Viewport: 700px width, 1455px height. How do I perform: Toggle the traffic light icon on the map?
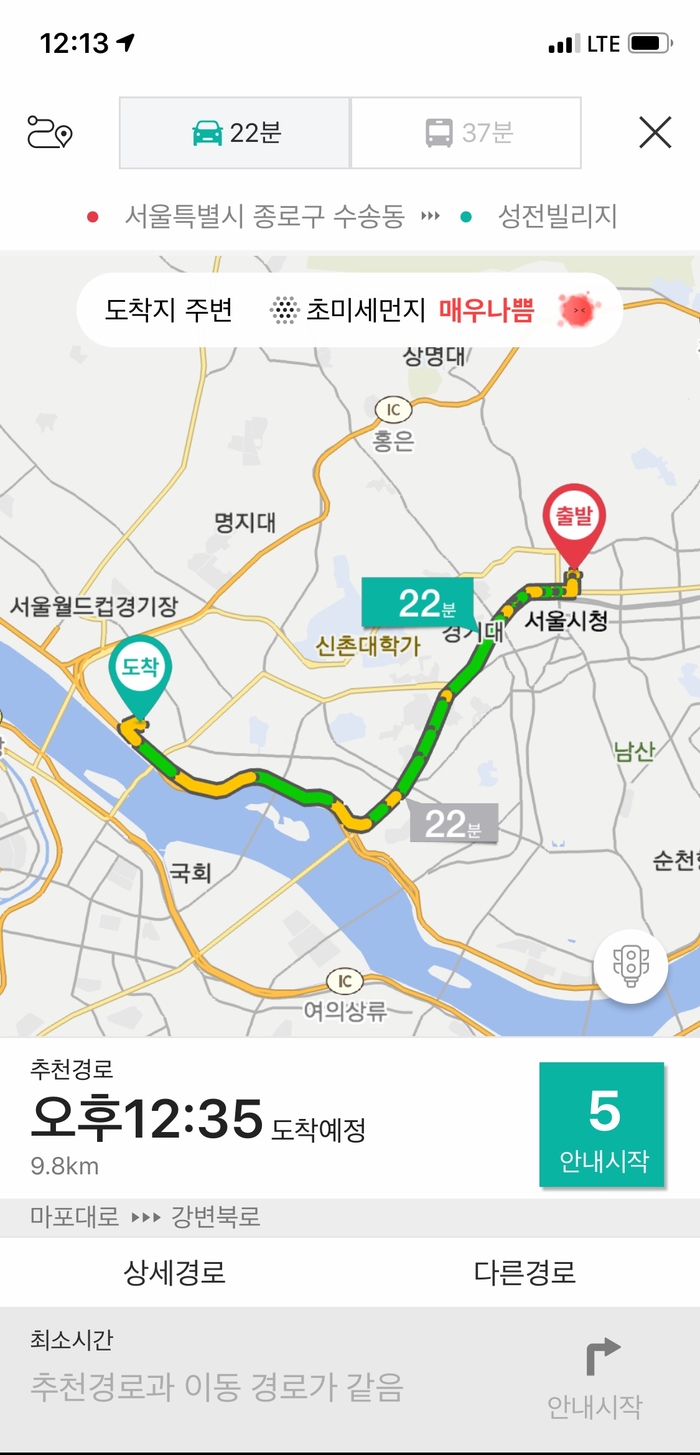coord(631,966)
